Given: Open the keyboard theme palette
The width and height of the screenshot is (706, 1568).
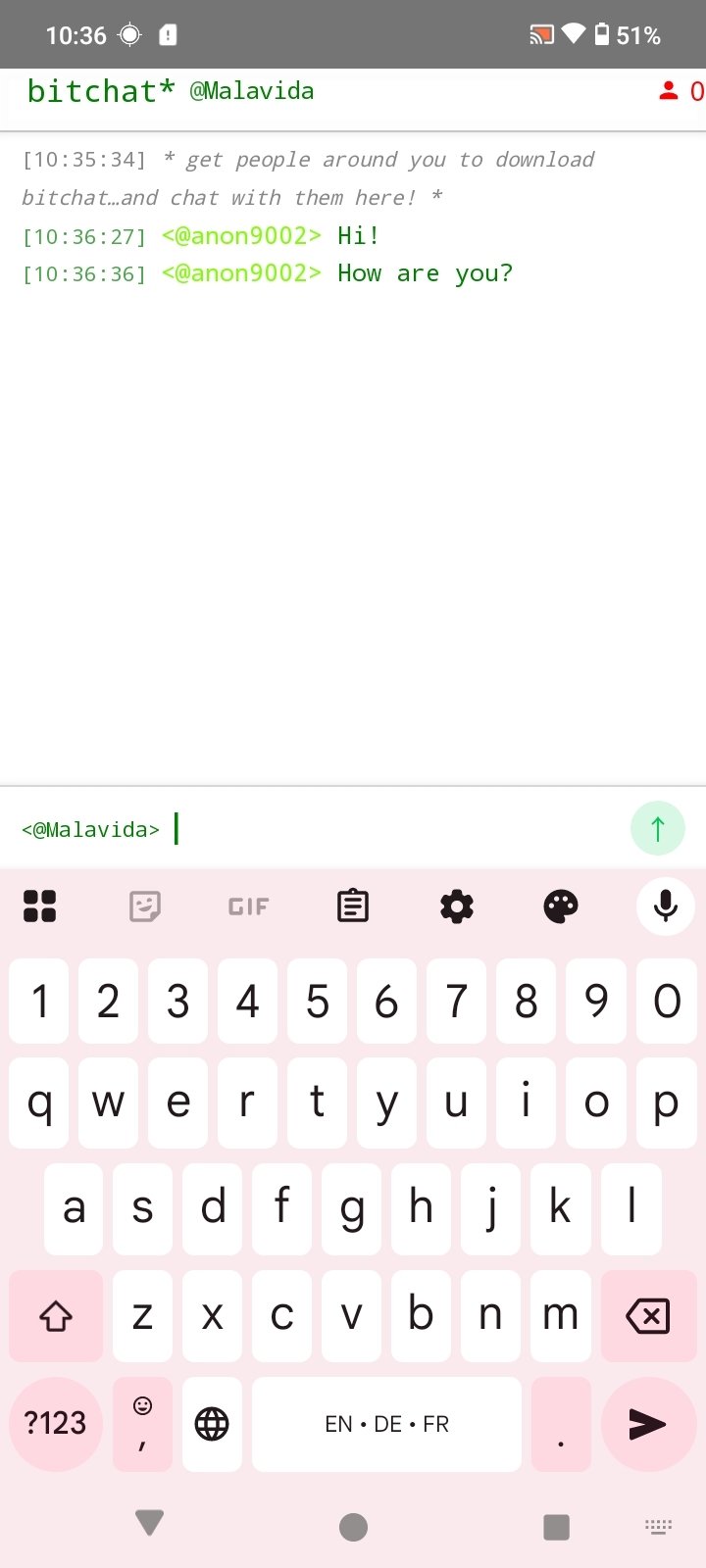Looking at the screenshot, I should click(x=561, y=906).
